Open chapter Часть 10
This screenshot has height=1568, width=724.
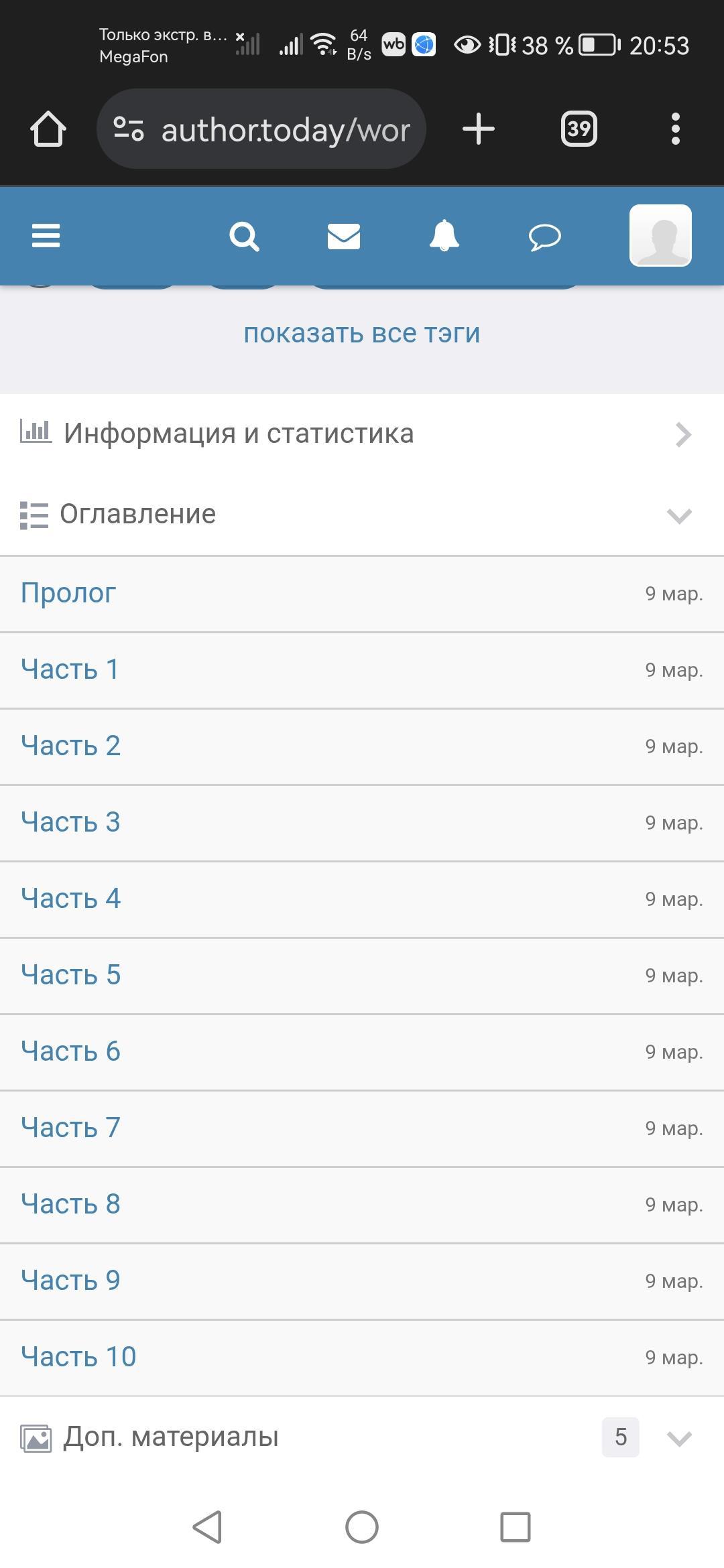click(79, 1357)
